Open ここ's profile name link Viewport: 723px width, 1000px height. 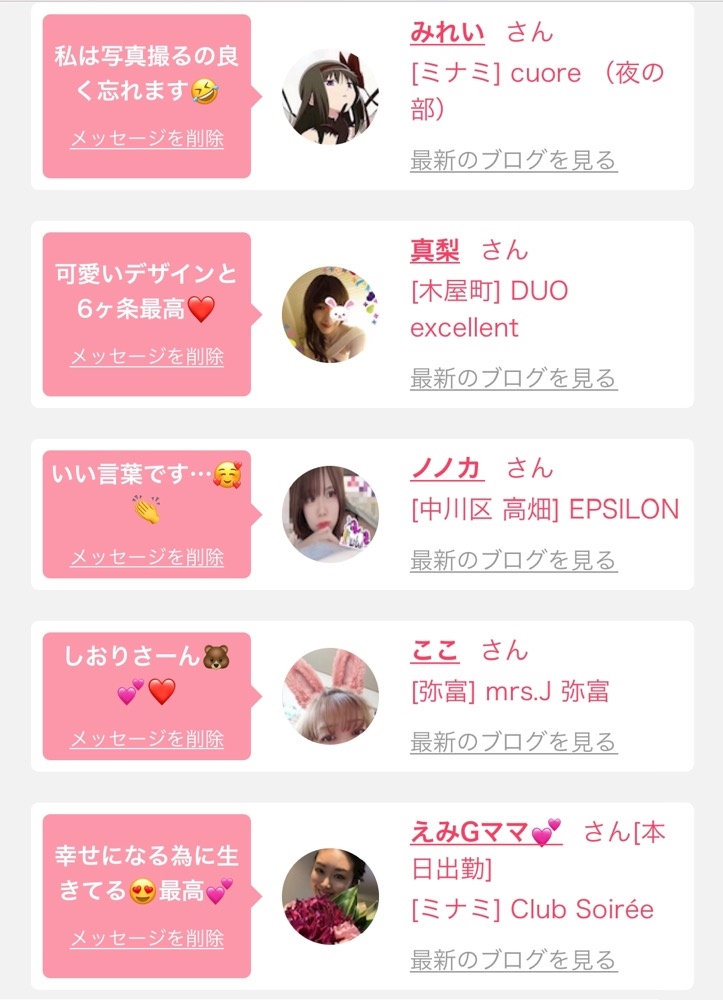pos(434,651)
